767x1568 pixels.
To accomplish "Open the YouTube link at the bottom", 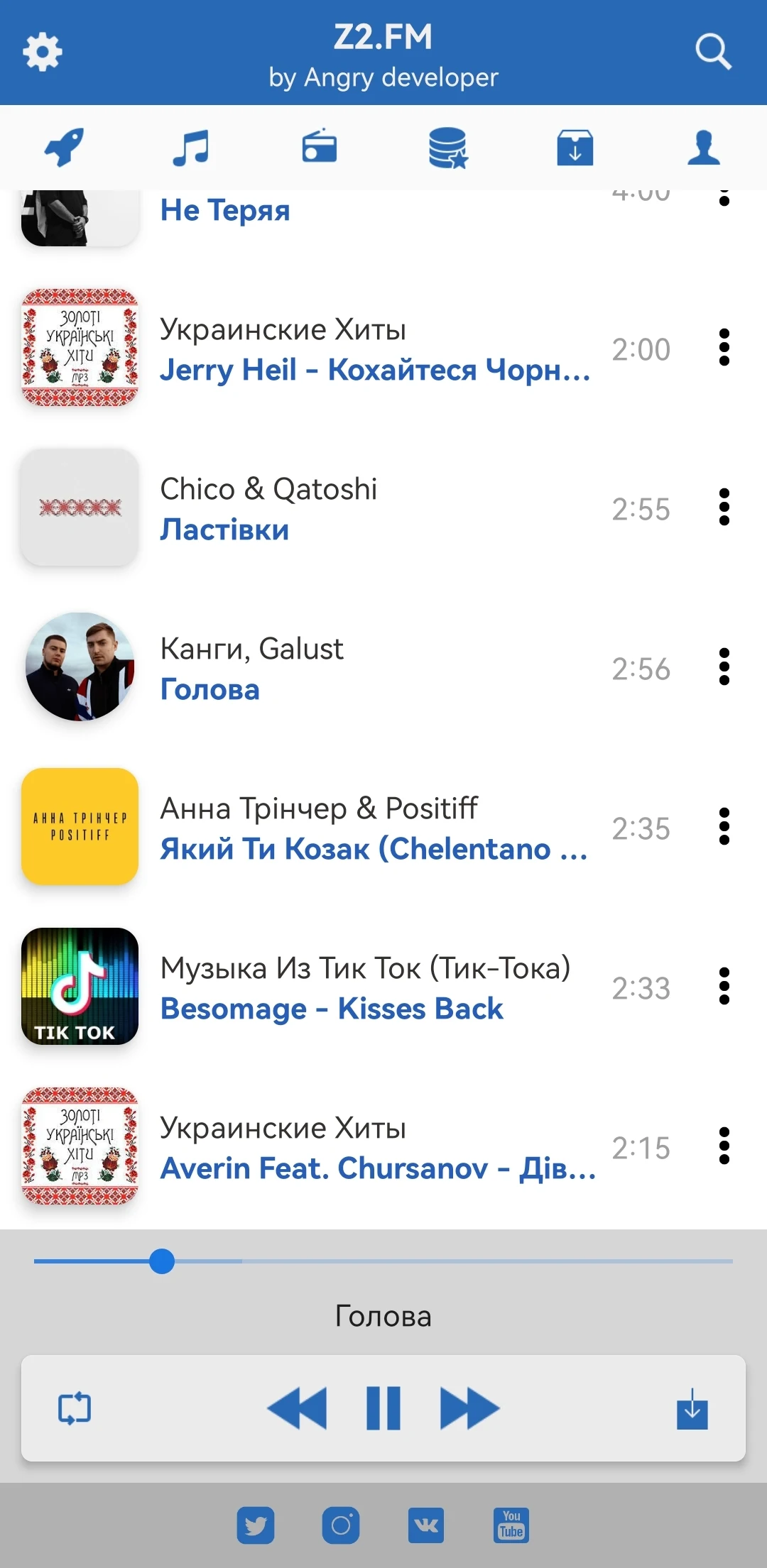I will click(x=511, y=1524).
